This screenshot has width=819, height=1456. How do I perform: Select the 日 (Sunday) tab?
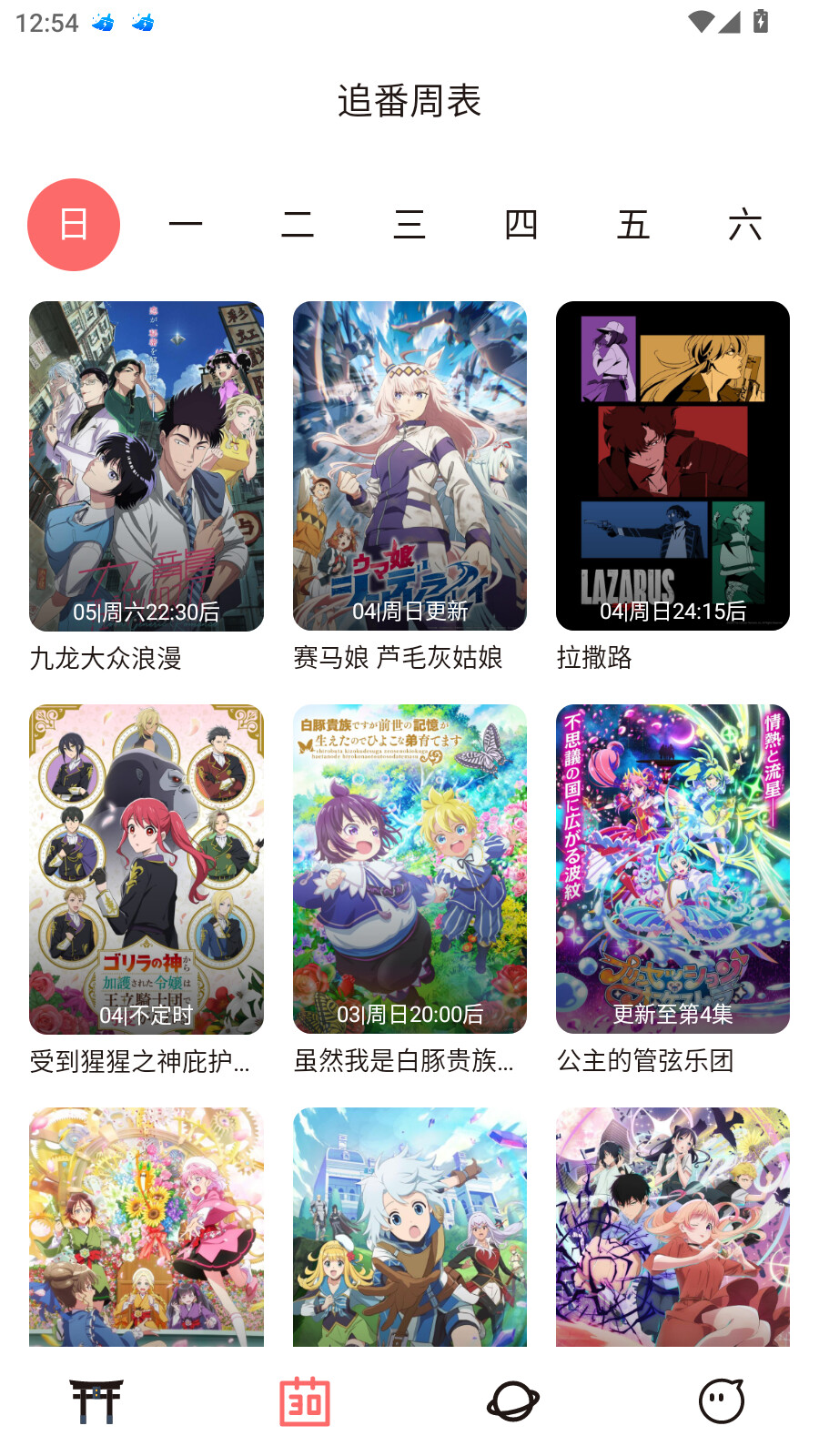pos(74,225)
